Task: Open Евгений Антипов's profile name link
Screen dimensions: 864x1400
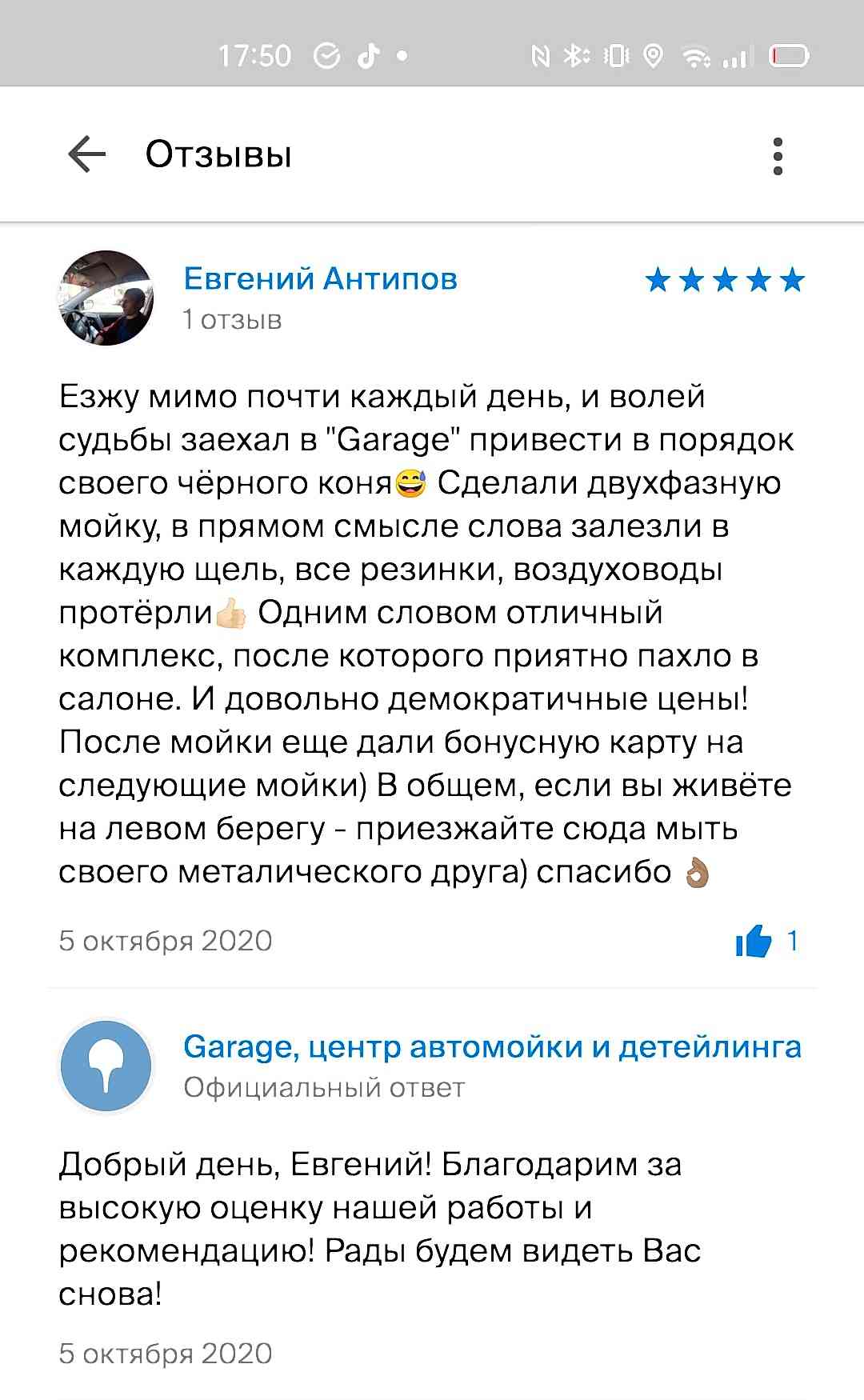Action: click(321, 278)
